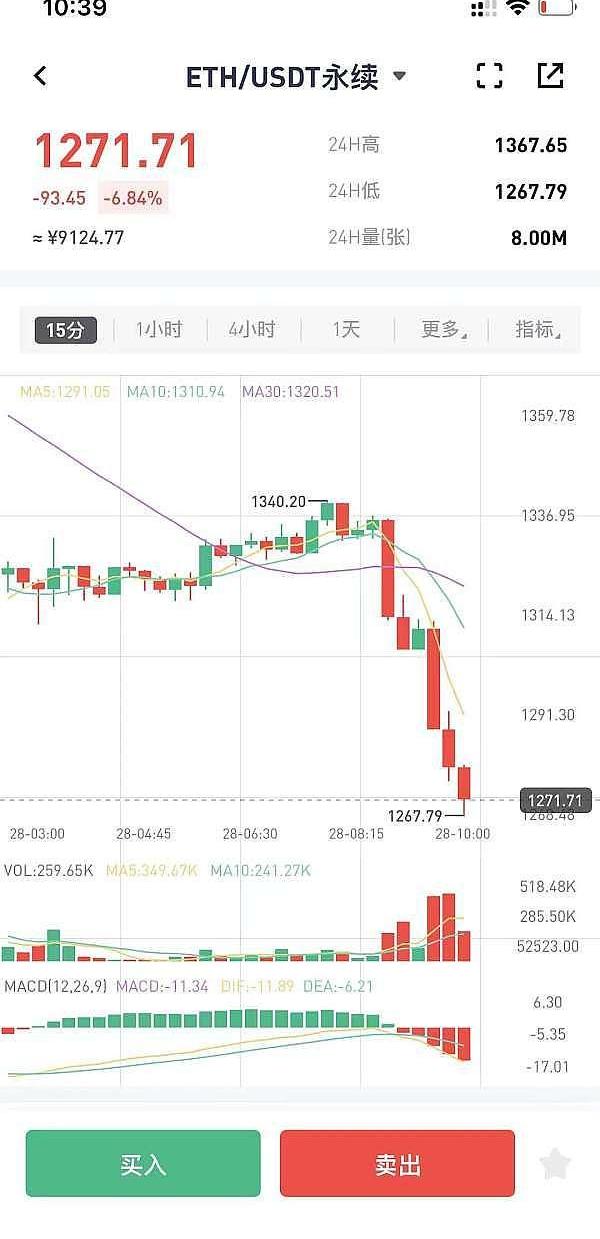This screenshot has width=600, height=1239.
Task: Tap the red 卖出 button
Action: pyautogui.click(x=397, y=1163)
